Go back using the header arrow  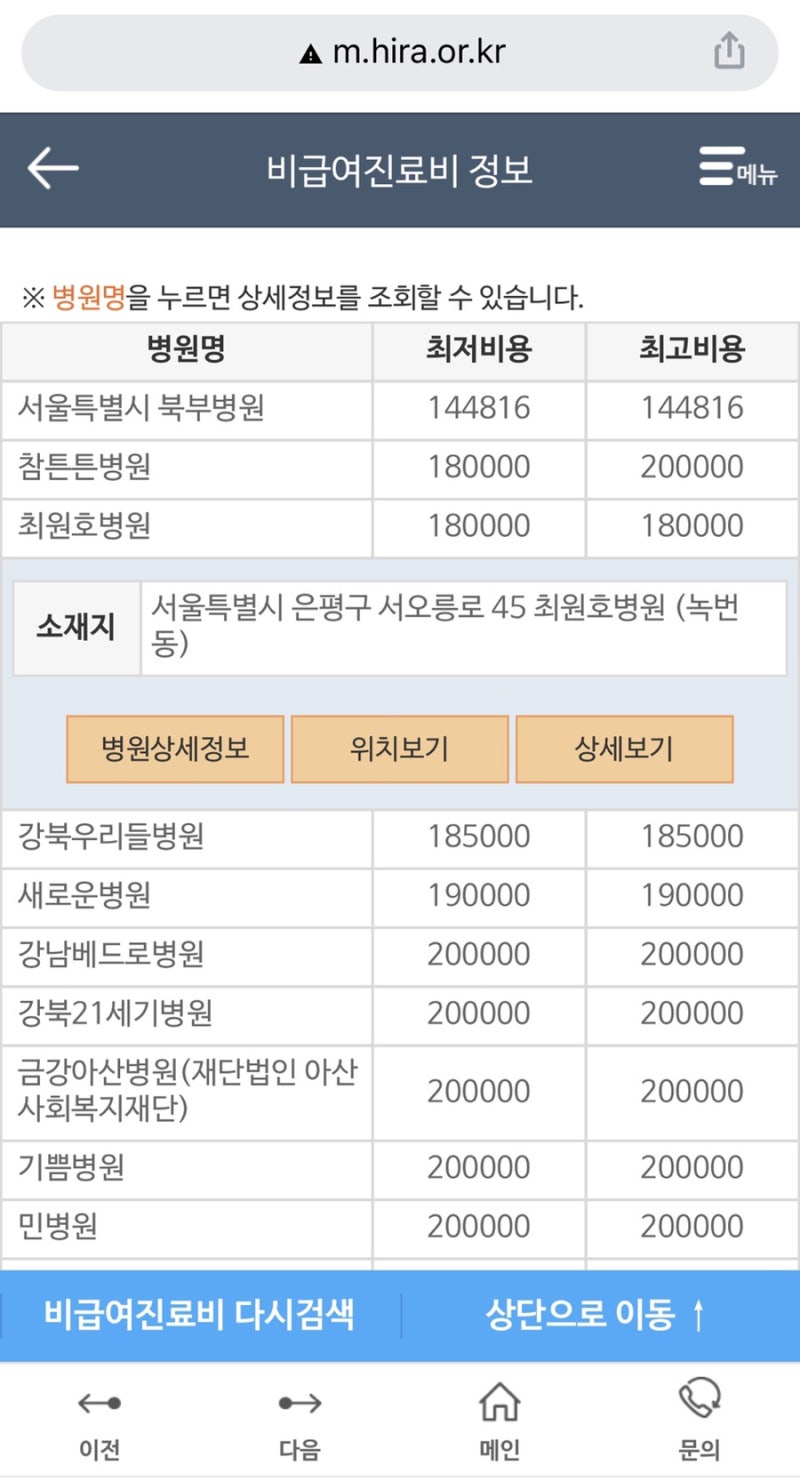[x=53, y=168]
